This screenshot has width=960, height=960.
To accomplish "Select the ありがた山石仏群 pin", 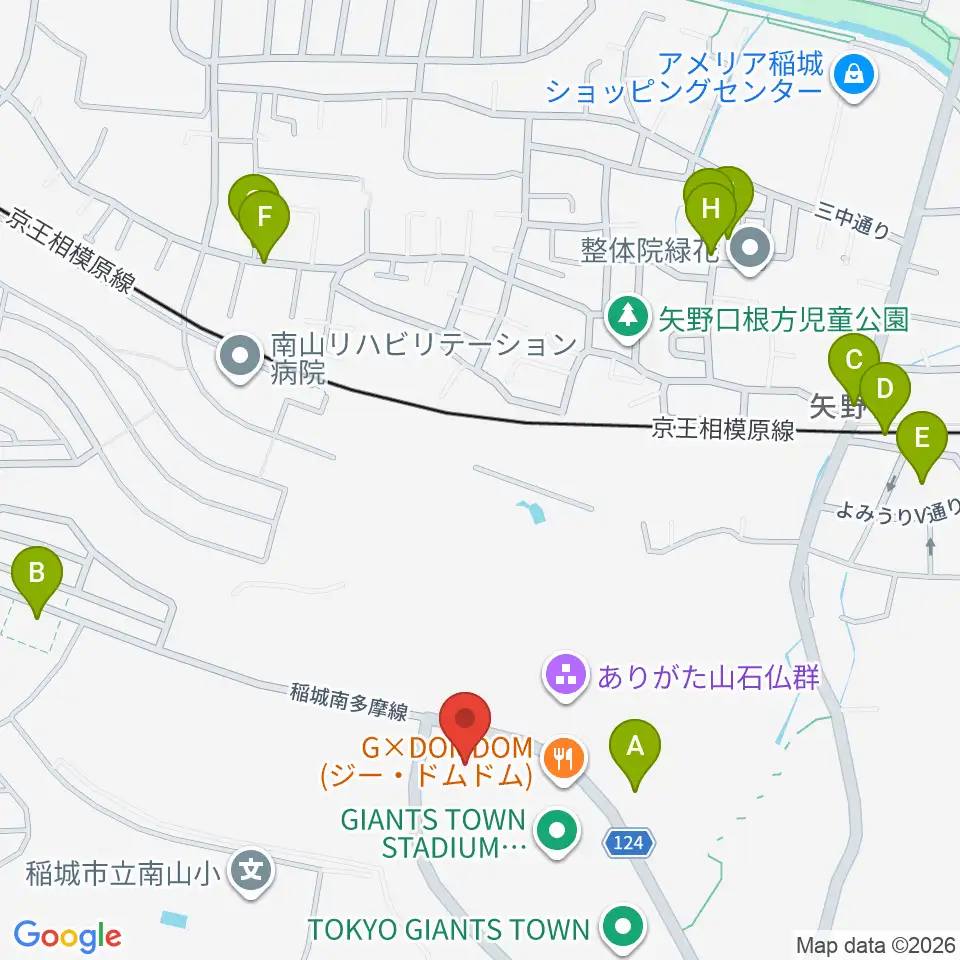I will click(x=565, y=676).
